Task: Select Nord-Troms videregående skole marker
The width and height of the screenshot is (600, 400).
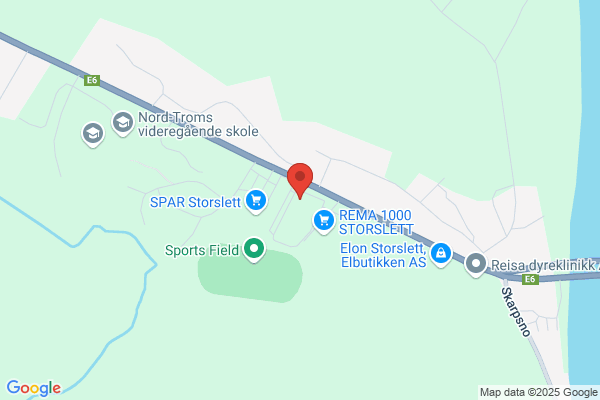Action: pos(123,124)
